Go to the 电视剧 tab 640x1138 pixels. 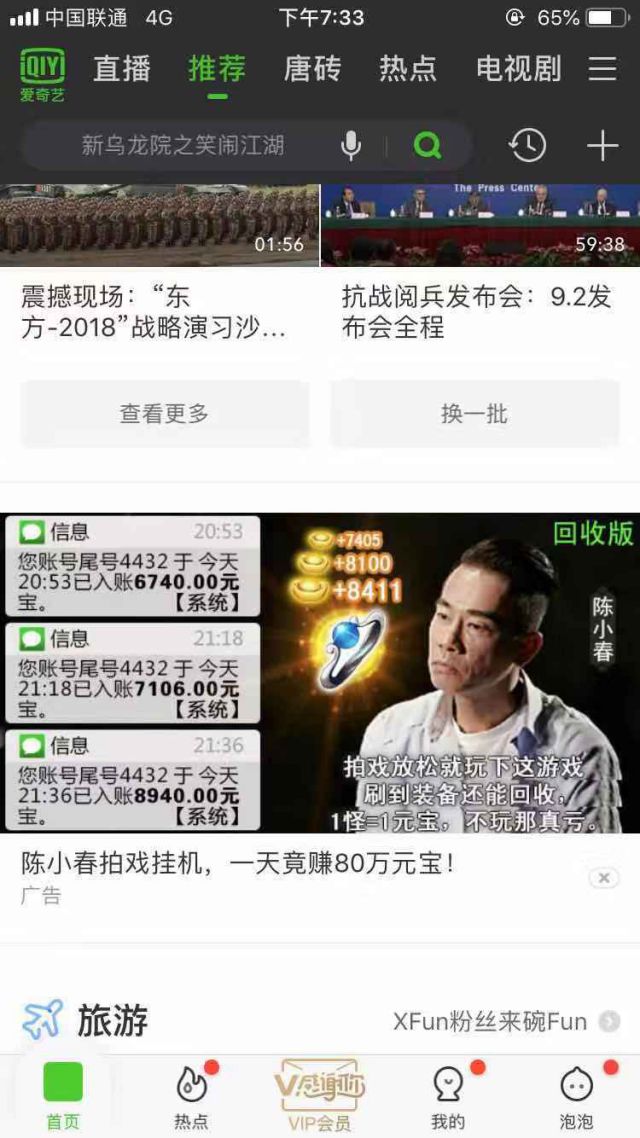[x=518, y=69]
